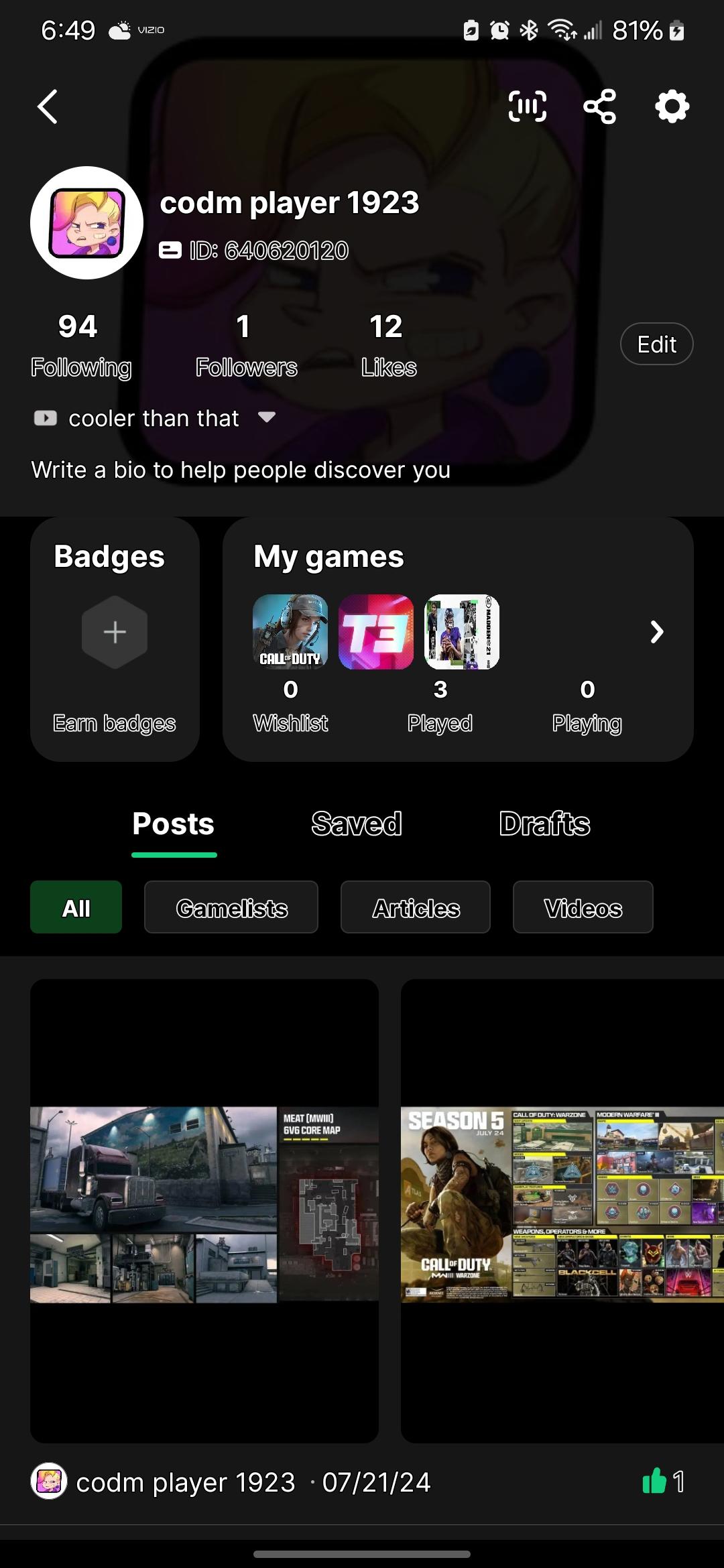
Task: Share this profile
Action: 599,107
